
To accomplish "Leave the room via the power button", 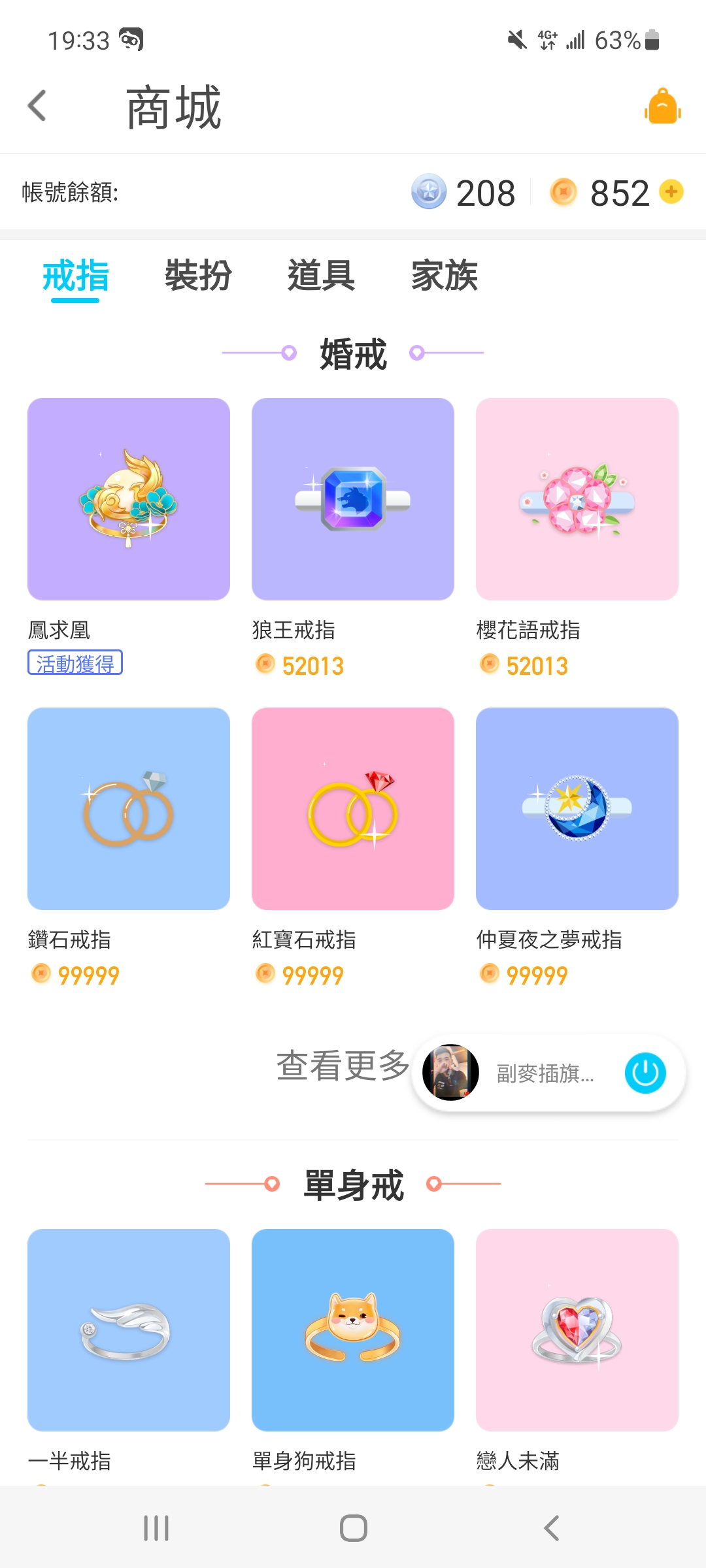I will click(645, 1073).
